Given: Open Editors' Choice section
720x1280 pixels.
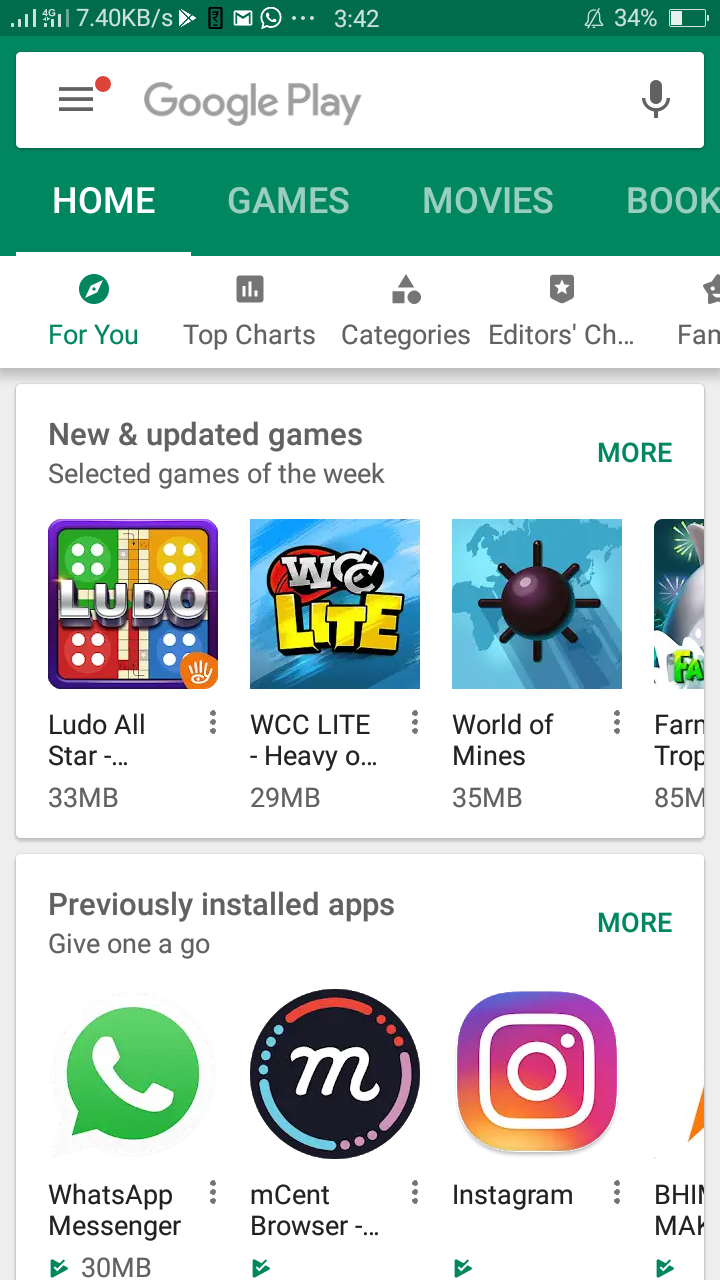Looking at the screenshot, I should 561,311.
